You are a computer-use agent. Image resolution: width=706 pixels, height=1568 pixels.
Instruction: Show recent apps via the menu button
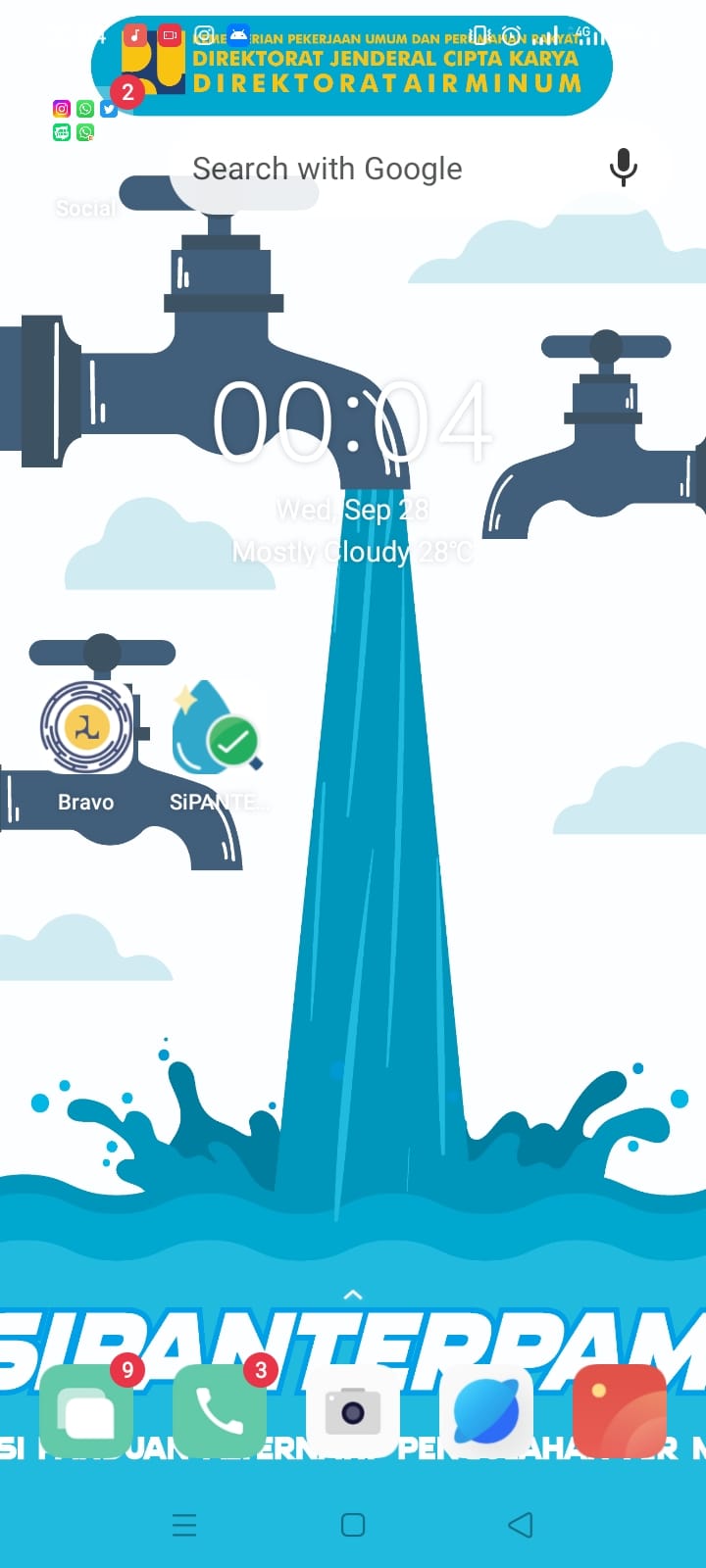(x=184, y=1525)
